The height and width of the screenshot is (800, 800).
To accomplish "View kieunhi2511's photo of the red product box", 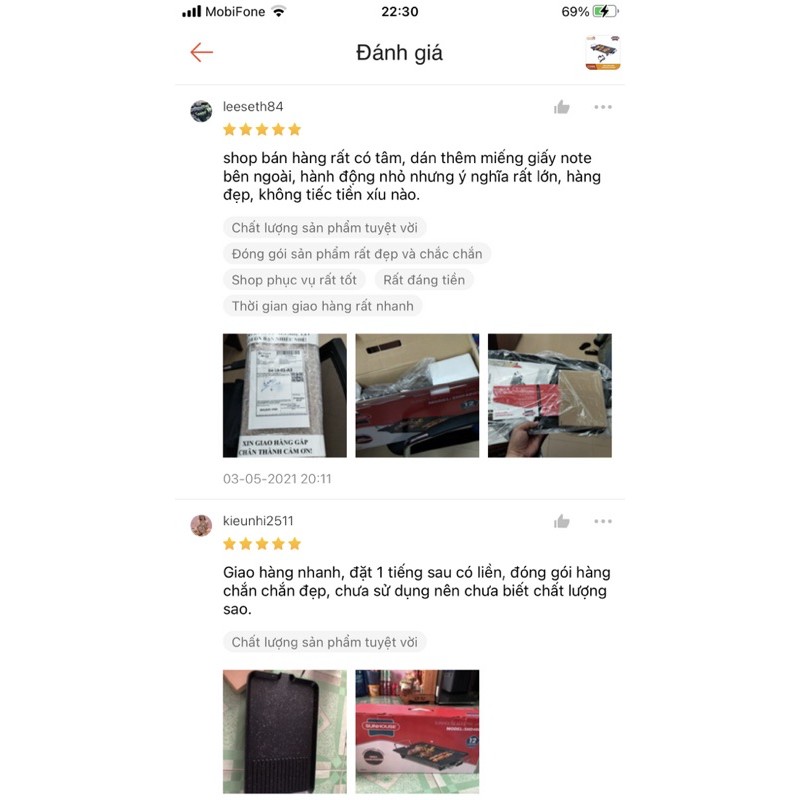I will (x=417, y=730).
